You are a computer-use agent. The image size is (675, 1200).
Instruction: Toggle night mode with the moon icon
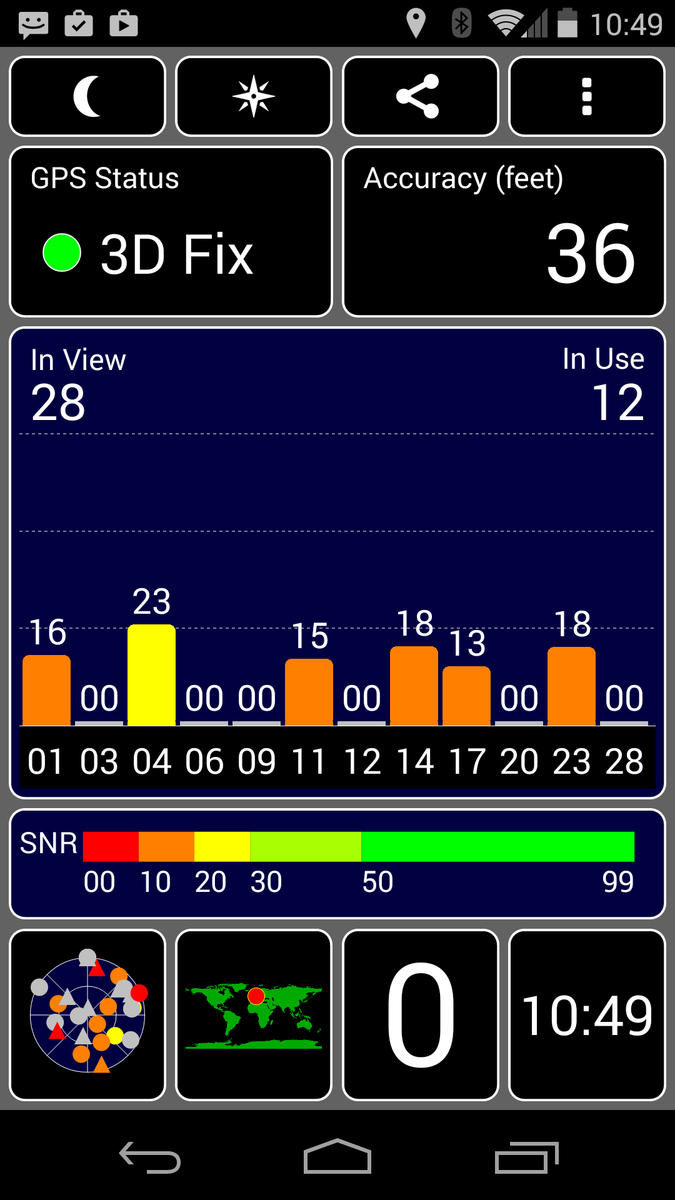tap(88, 96)
